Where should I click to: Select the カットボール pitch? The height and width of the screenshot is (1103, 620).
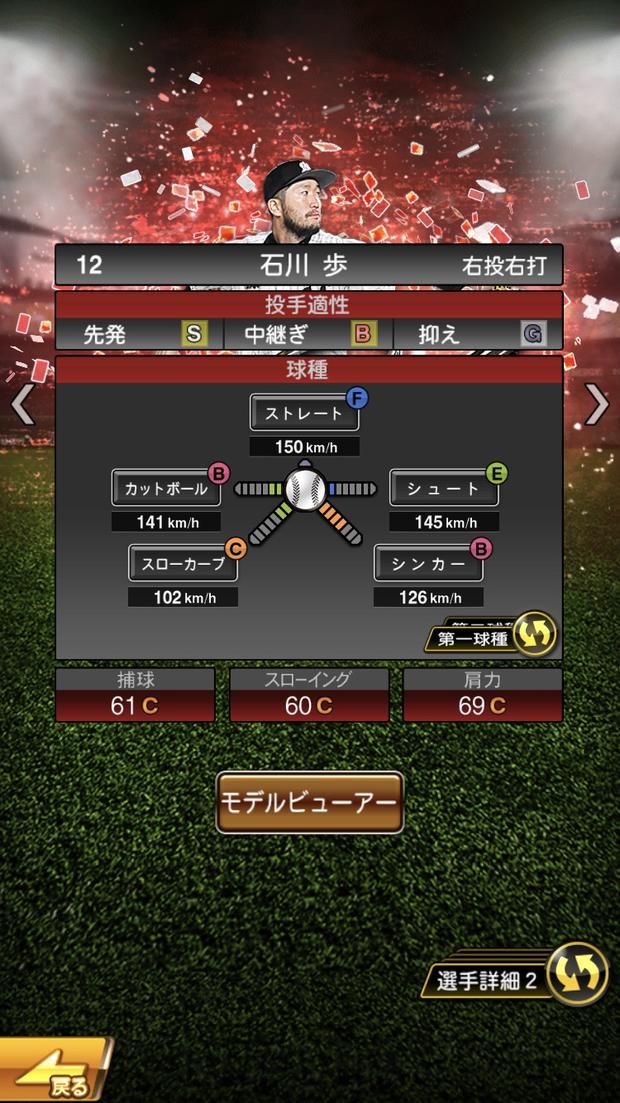click(166, 488)
